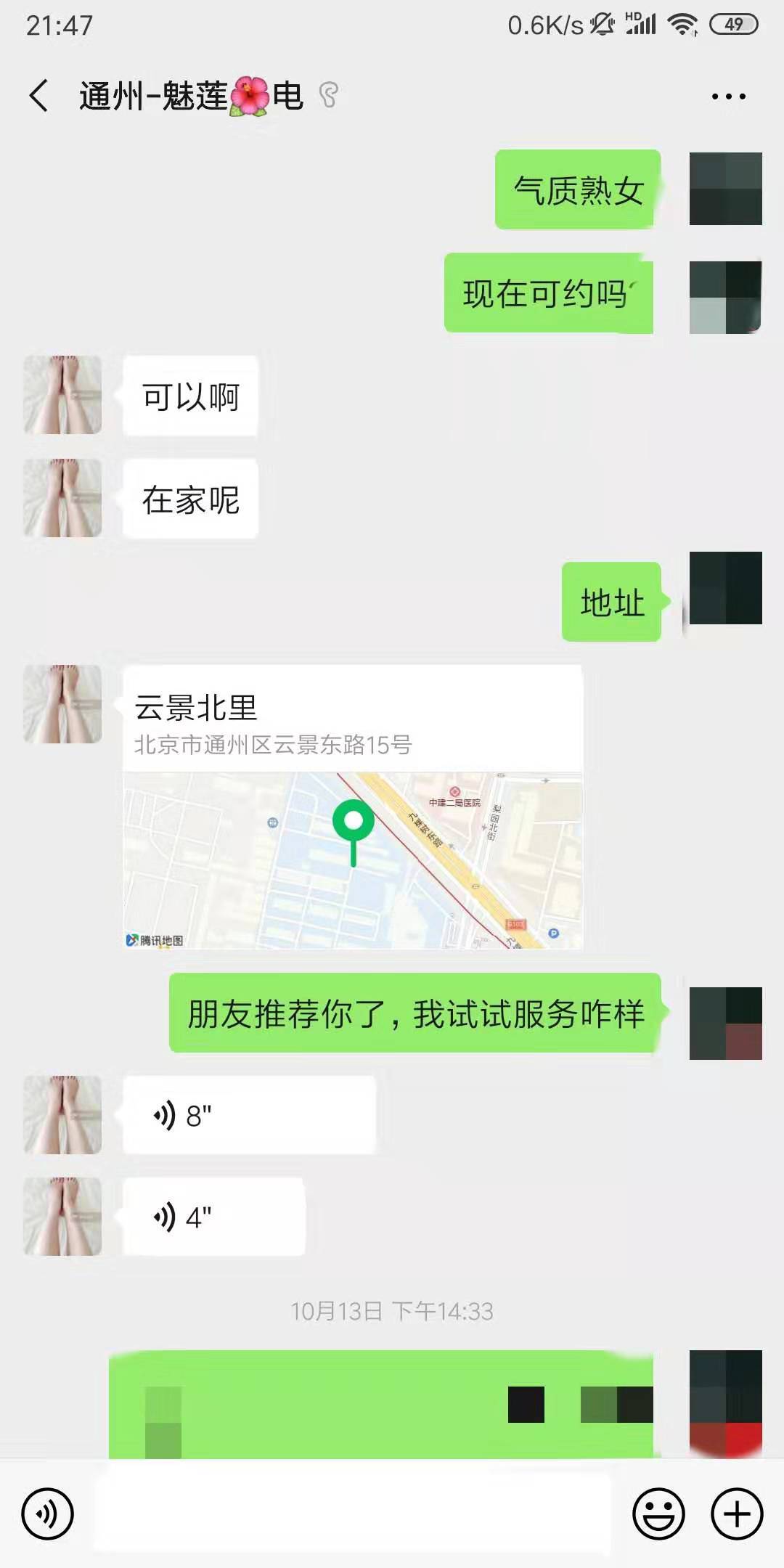Play the 8-second voice message
Image resolution: width=784 pixels, height=1568 pixels.
tap(249, 1115)
